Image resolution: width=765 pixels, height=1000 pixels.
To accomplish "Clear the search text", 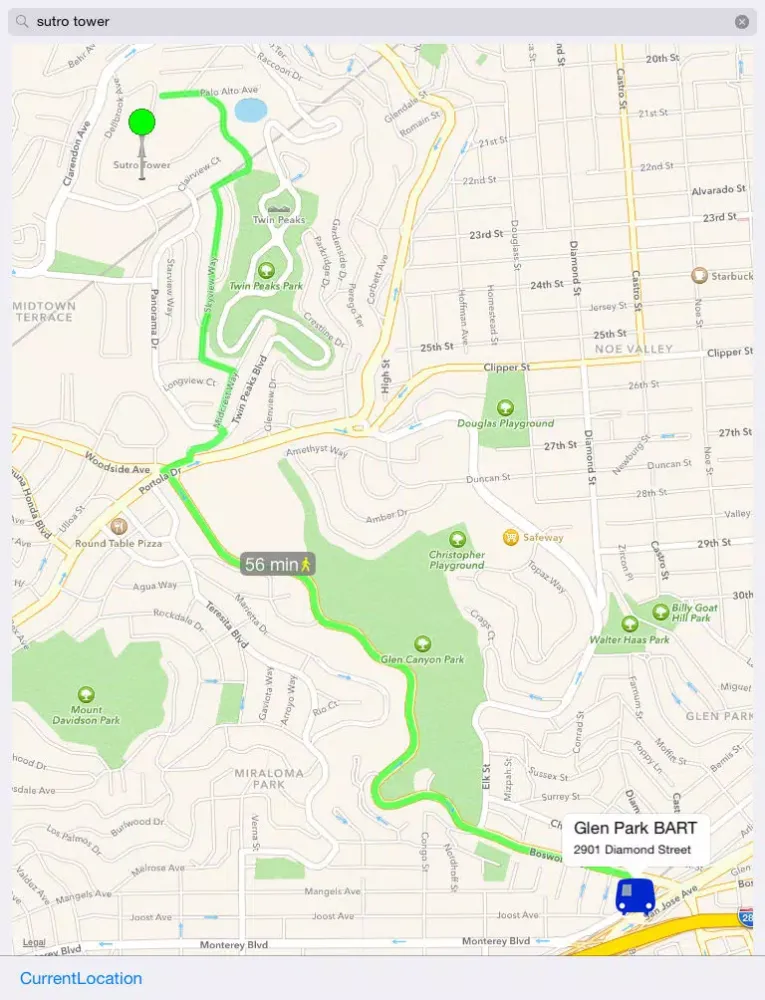I will (742, 21).
